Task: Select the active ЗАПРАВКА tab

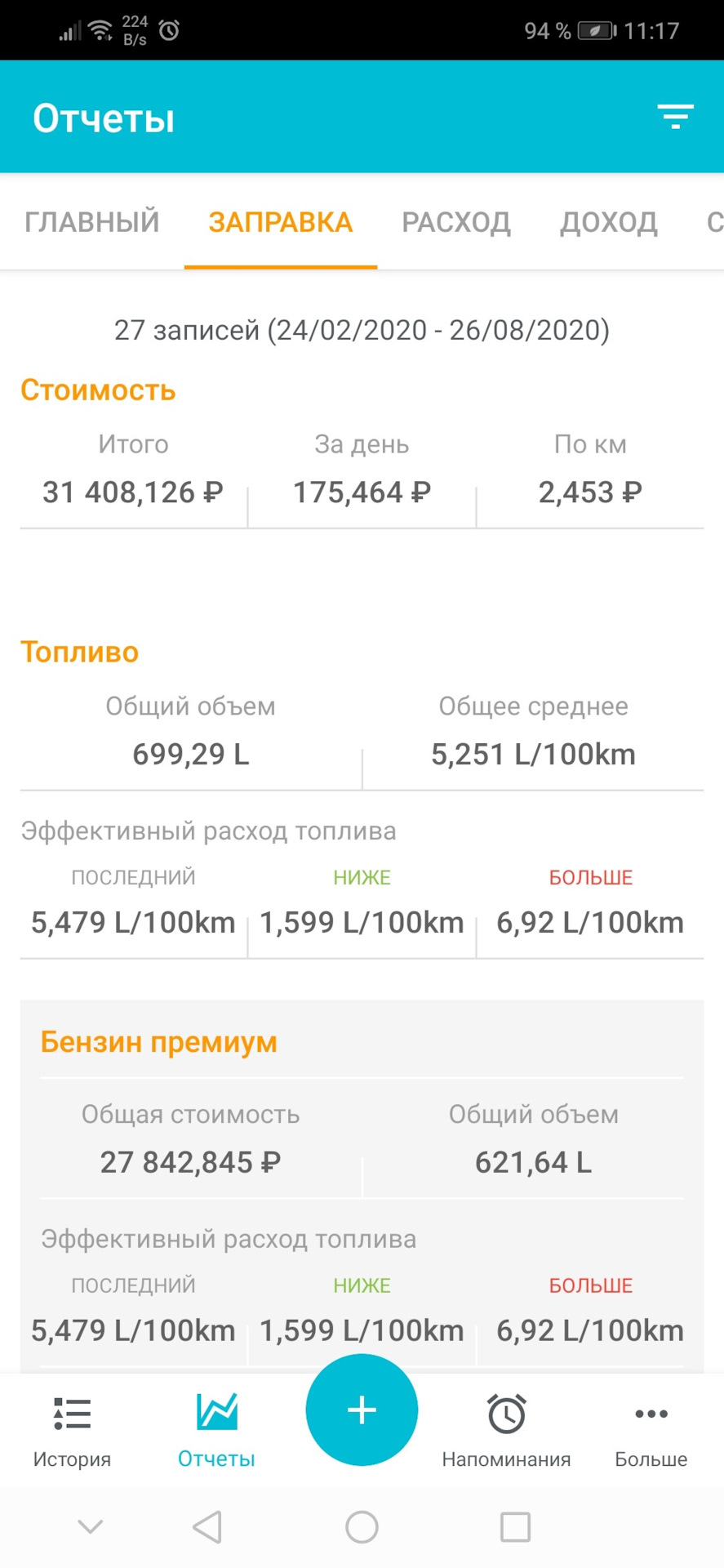Action: tap(280, 222)
